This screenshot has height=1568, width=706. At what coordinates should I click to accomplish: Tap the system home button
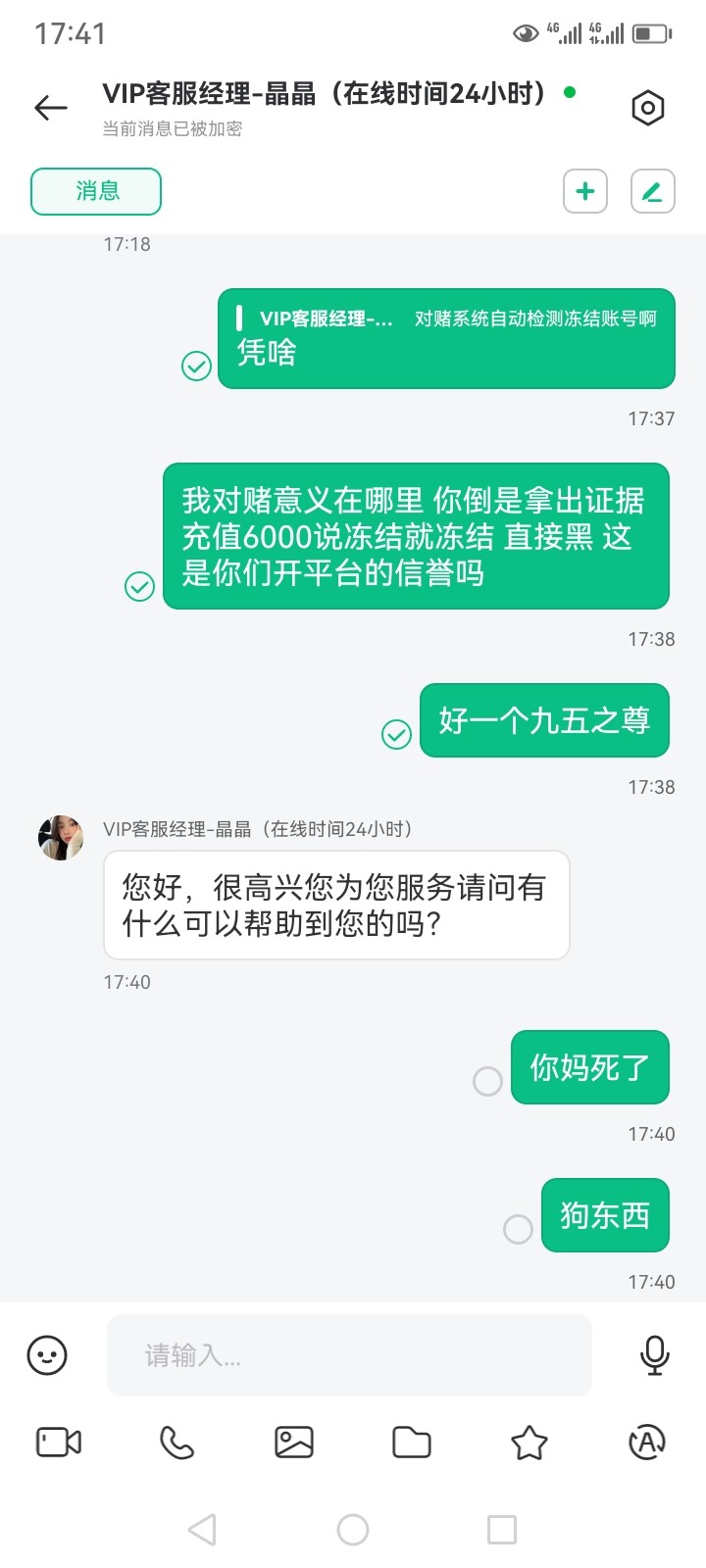coord(353,1530)
